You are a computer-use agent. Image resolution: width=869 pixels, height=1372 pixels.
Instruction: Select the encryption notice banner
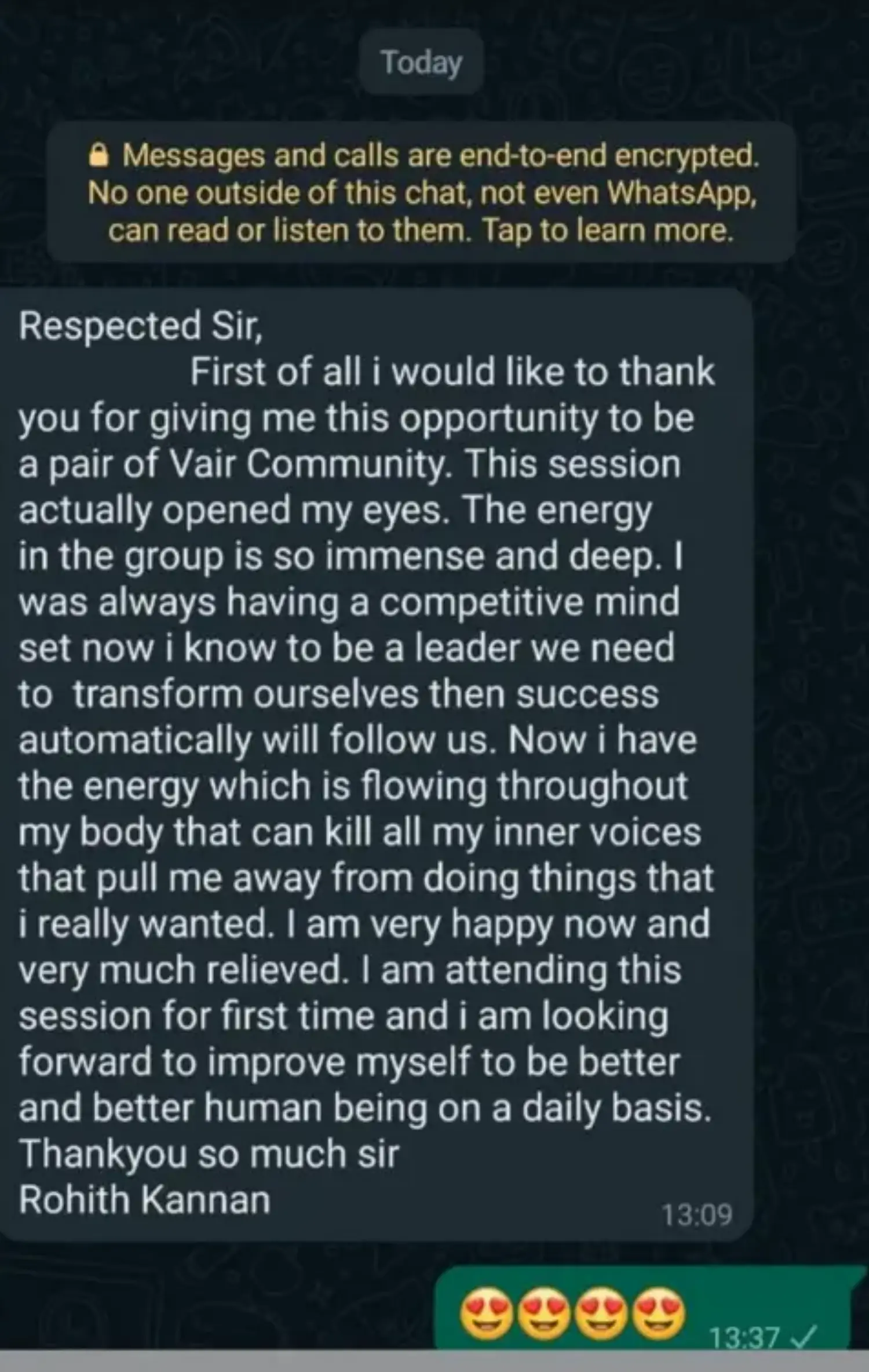click(x=423, y=191)
